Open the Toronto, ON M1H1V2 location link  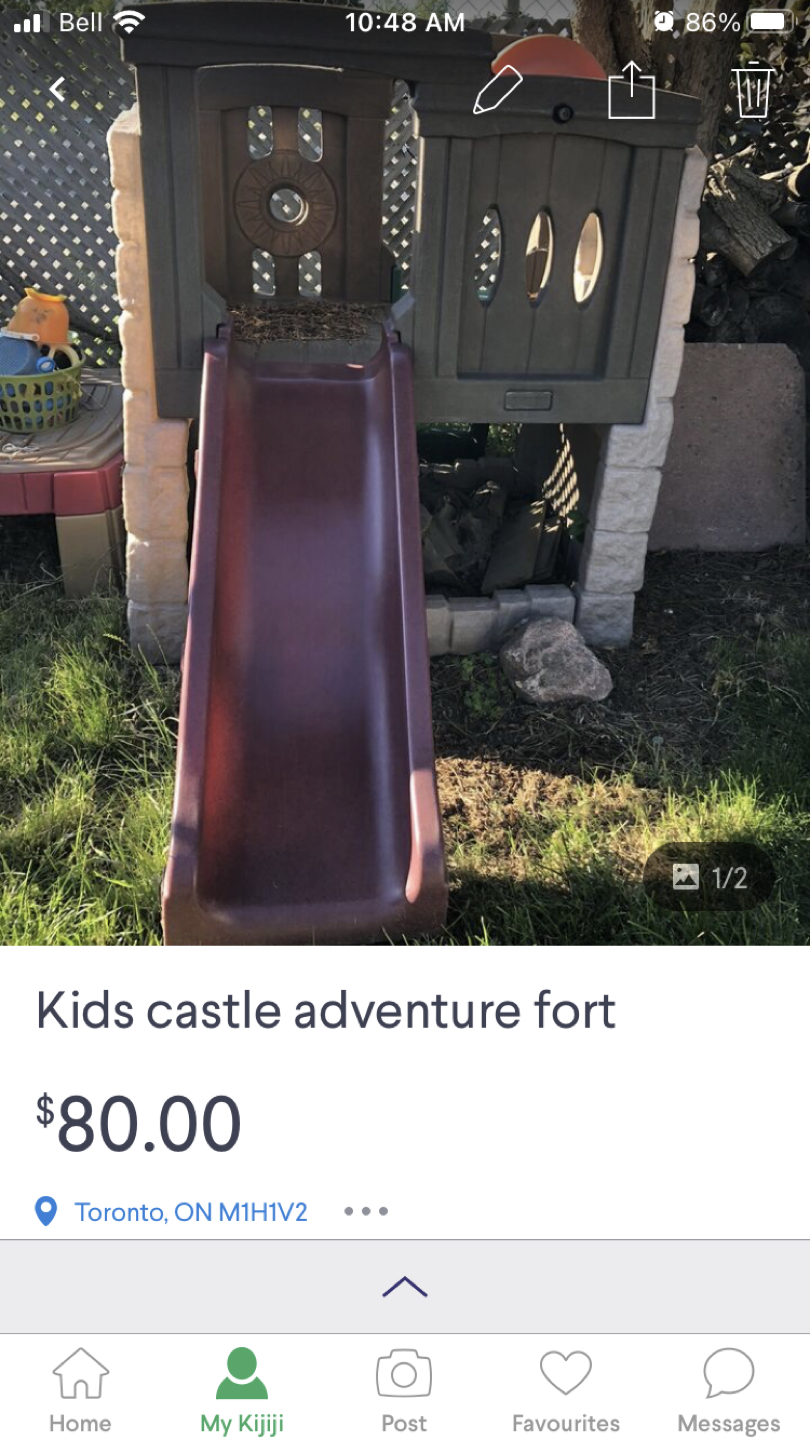190,1212
